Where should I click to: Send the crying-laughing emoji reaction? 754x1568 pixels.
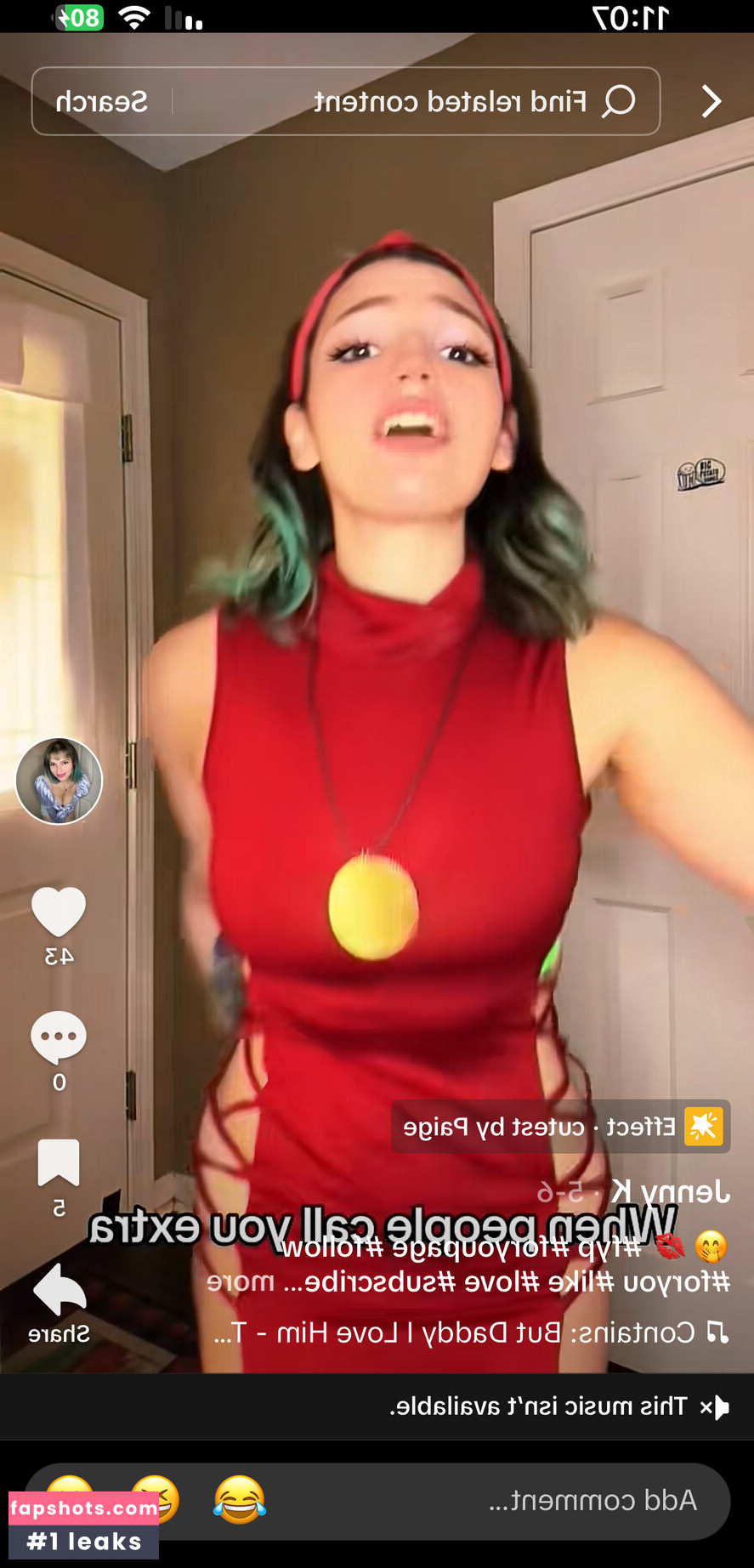(240, 1499)
